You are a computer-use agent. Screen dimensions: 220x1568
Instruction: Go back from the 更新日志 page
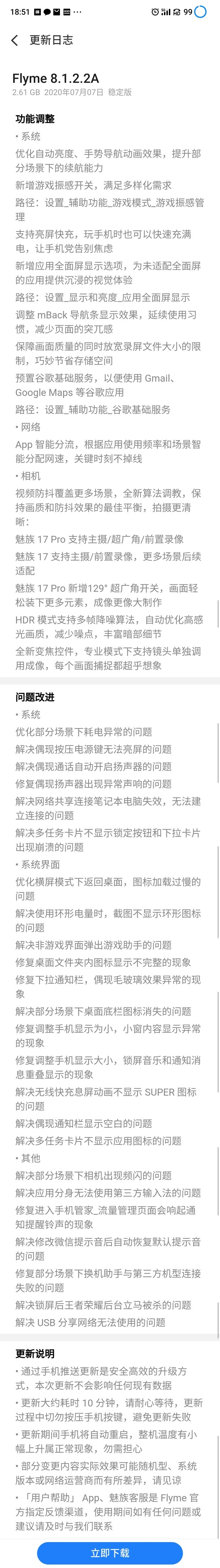point(15,40)
